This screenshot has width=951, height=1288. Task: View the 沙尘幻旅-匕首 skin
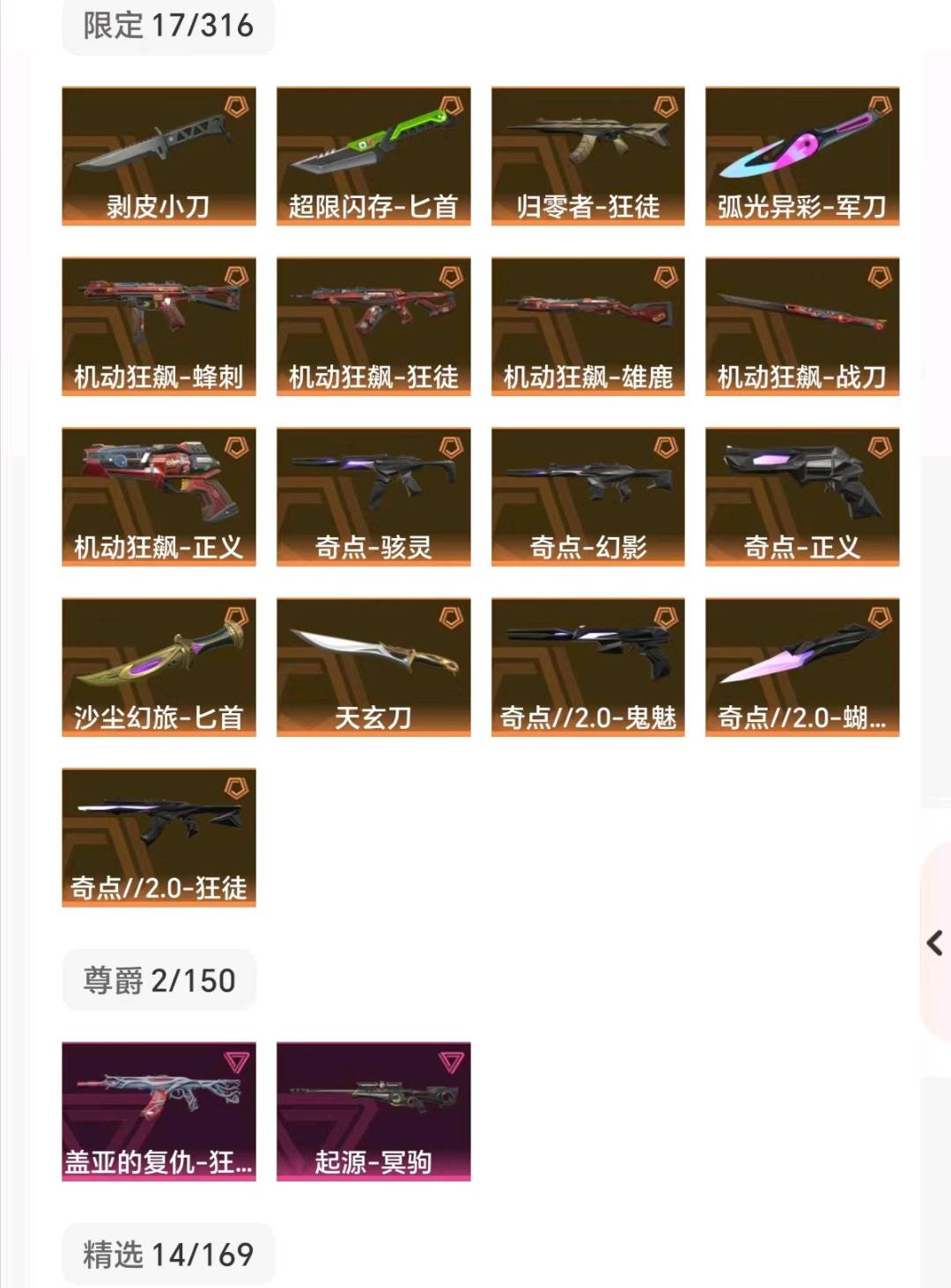(x=158, y=666)
